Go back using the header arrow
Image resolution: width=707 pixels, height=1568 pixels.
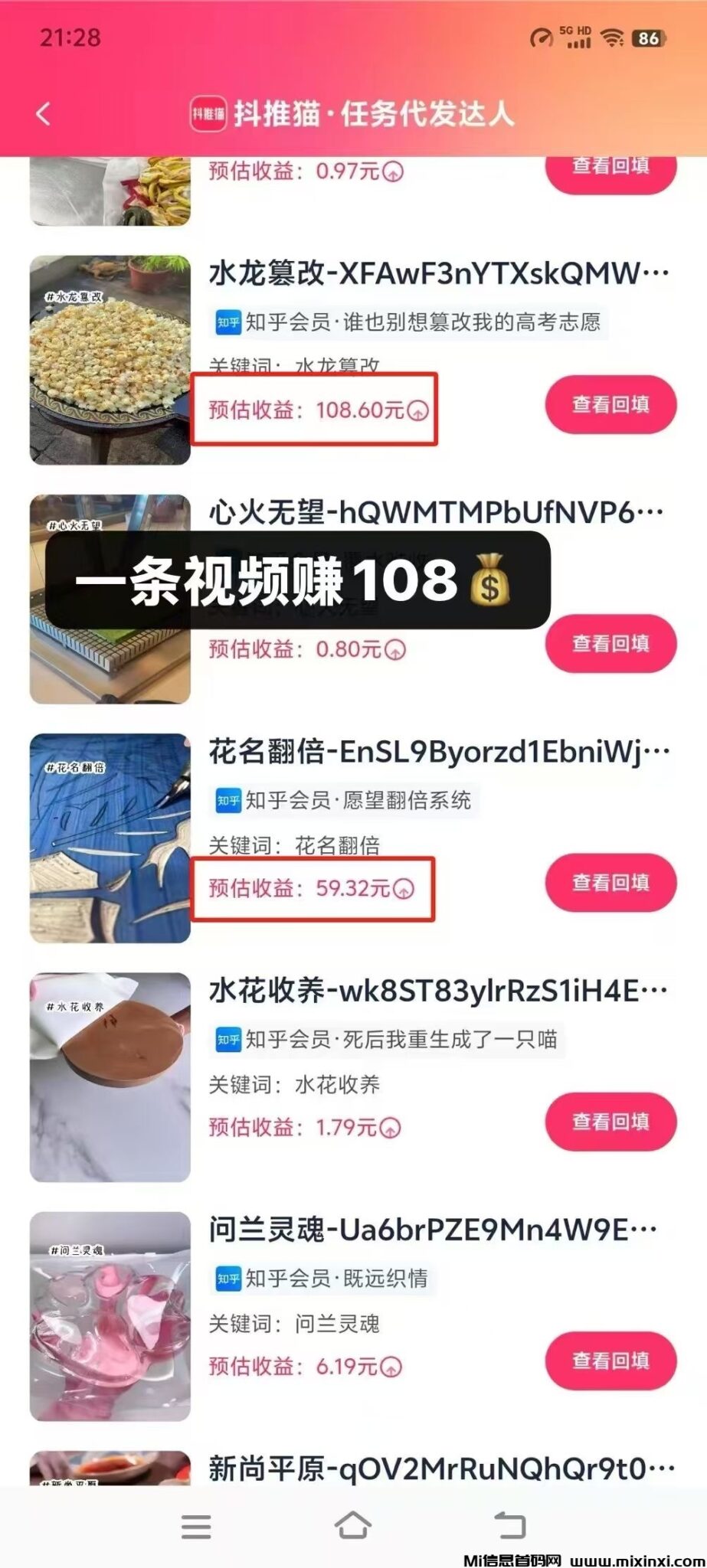tap(44, 114)
